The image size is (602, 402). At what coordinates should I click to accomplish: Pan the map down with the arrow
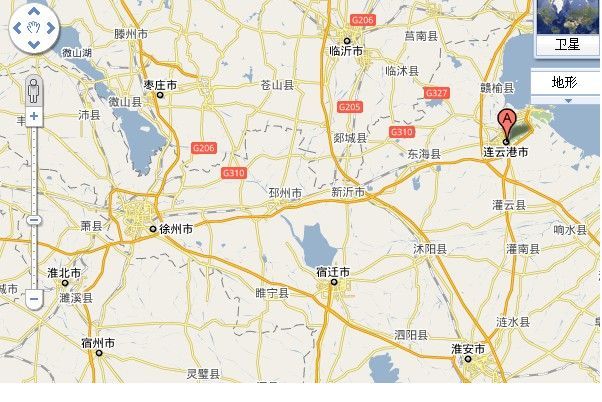point(34,46)
